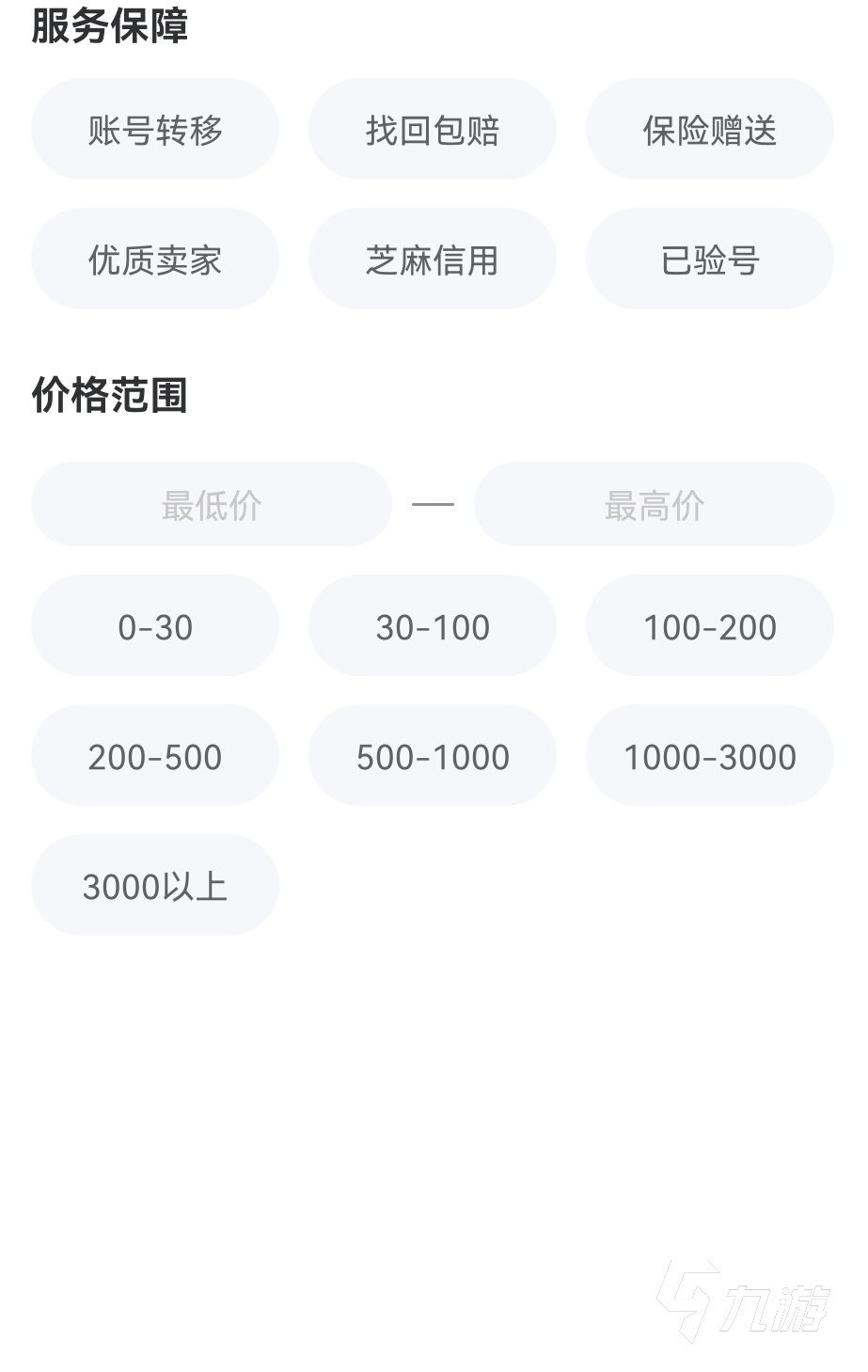
Task: Focus the 最低价 input field
Action: (x=212, y=505)
